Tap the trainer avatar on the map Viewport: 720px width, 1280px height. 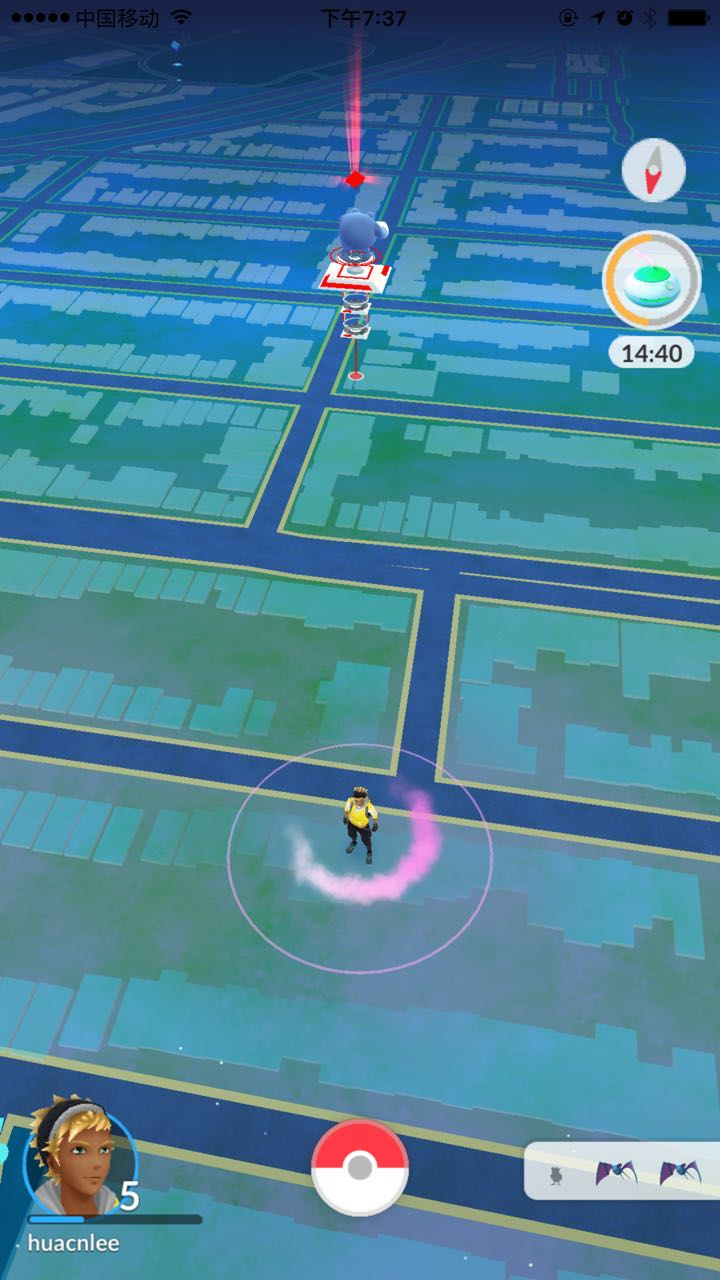click(360, 825)
